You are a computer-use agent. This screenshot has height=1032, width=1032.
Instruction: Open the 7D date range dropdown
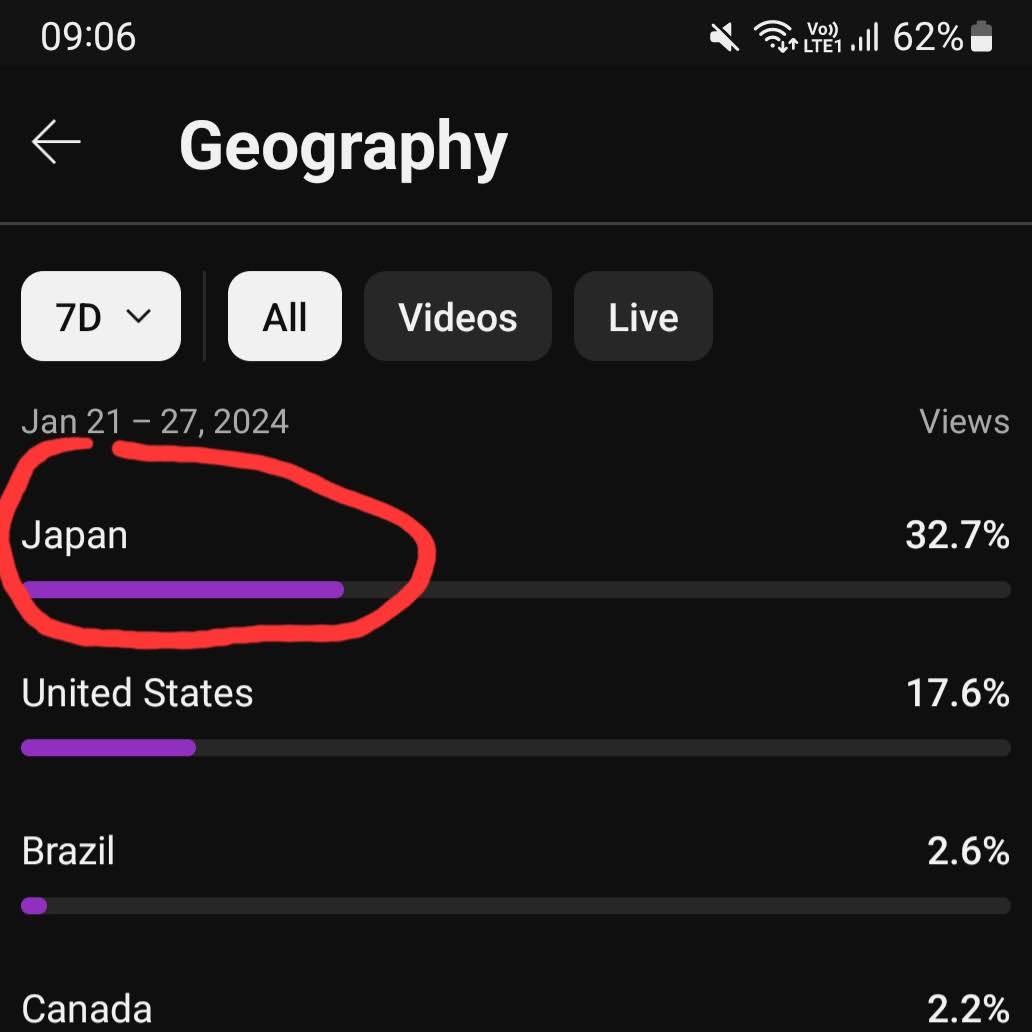(101, 317)
